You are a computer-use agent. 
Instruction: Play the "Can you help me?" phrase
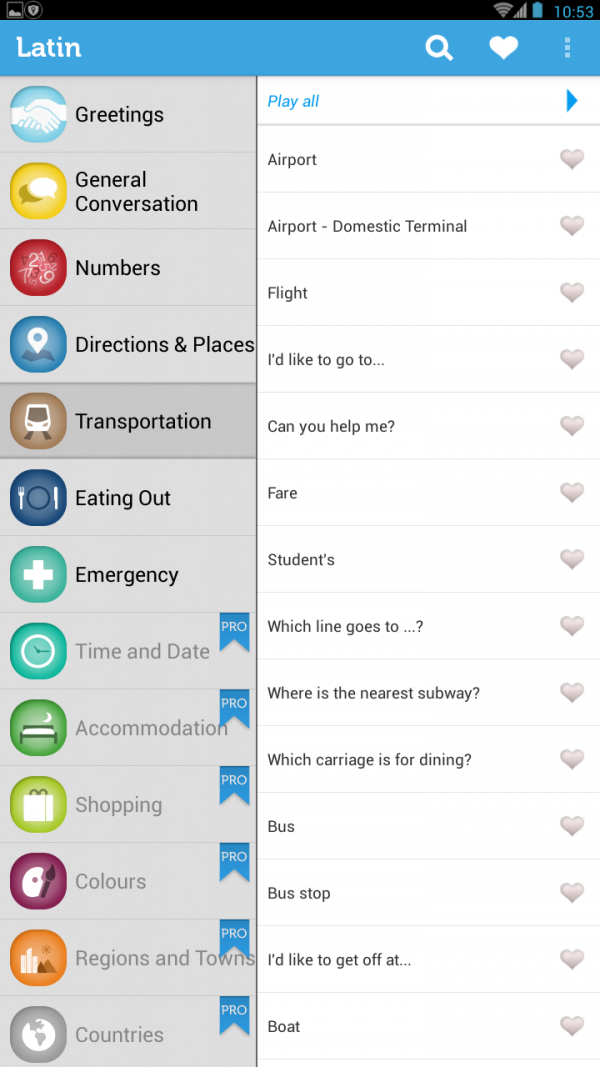tap(400, 426)
